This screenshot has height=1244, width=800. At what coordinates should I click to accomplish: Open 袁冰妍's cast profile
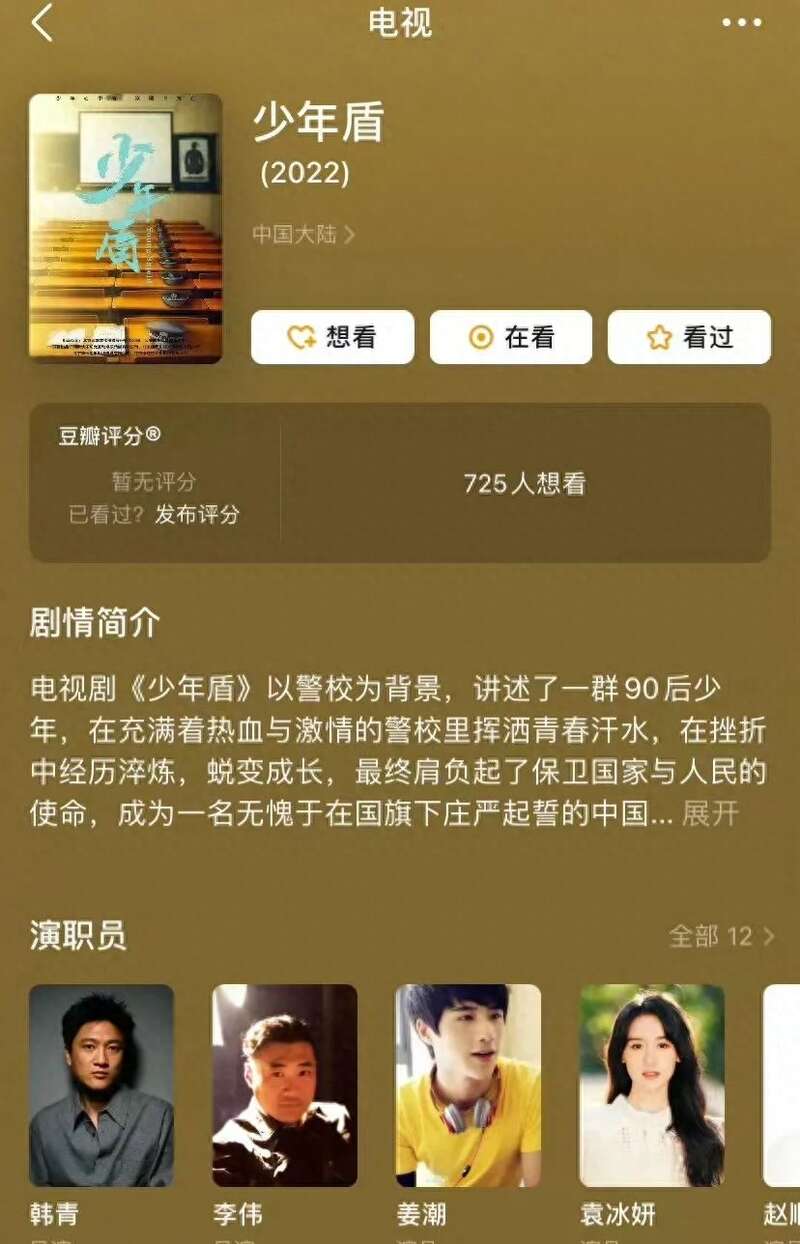tap(652, 1086)
